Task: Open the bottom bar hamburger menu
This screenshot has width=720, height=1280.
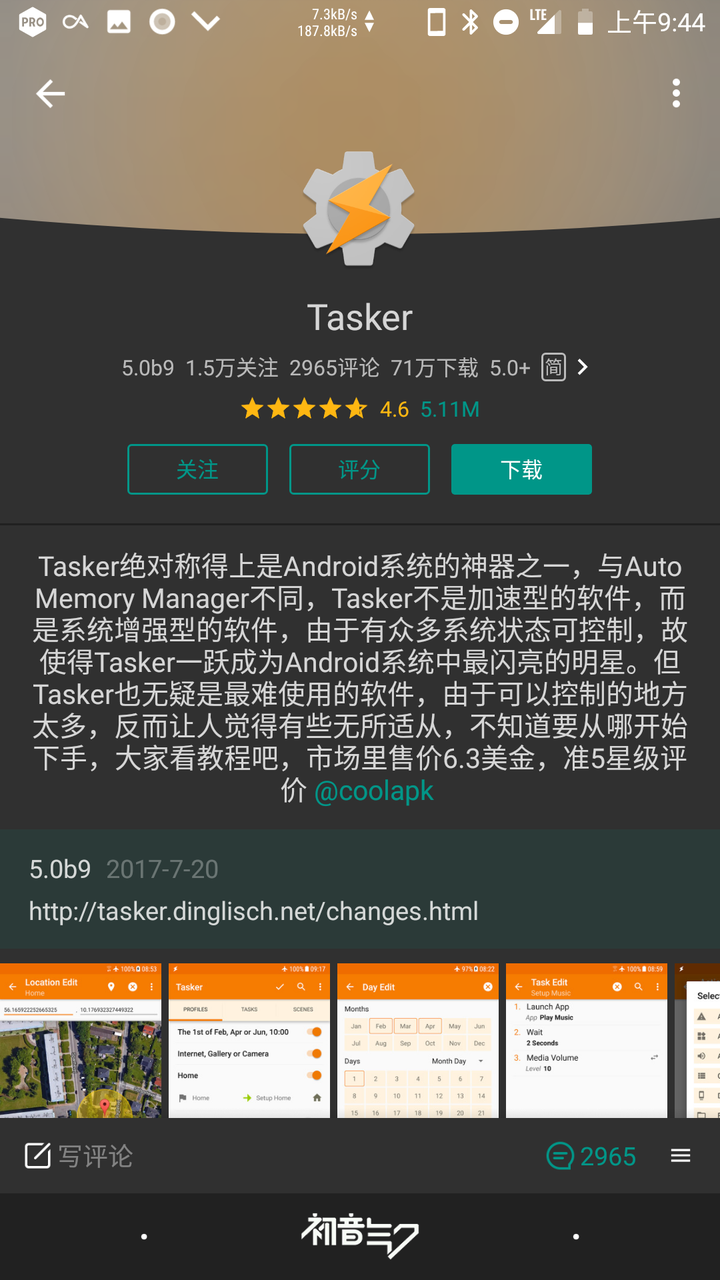Action: click(681, 1156)
